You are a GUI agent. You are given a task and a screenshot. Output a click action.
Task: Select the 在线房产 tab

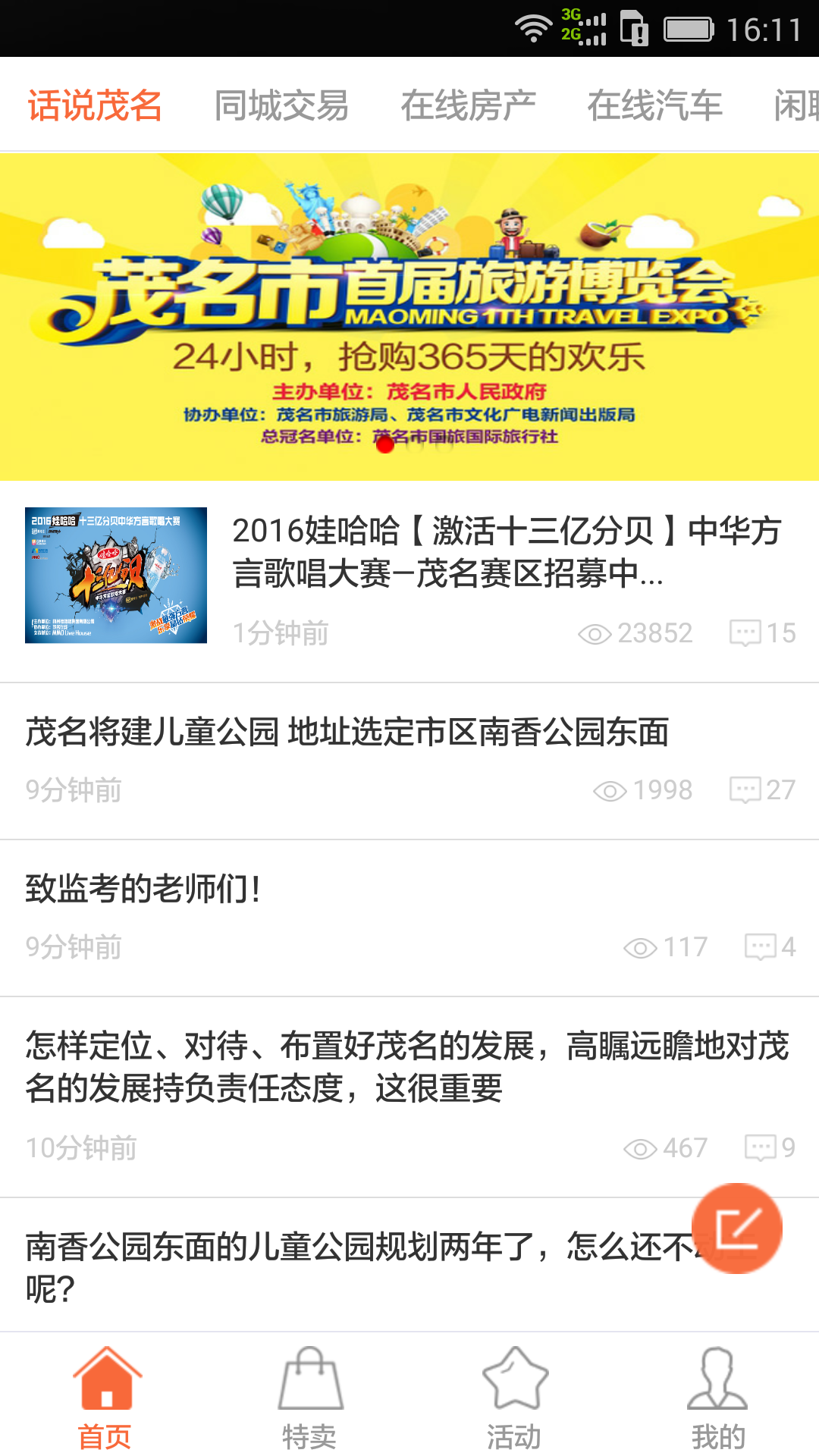click(468, 105)
